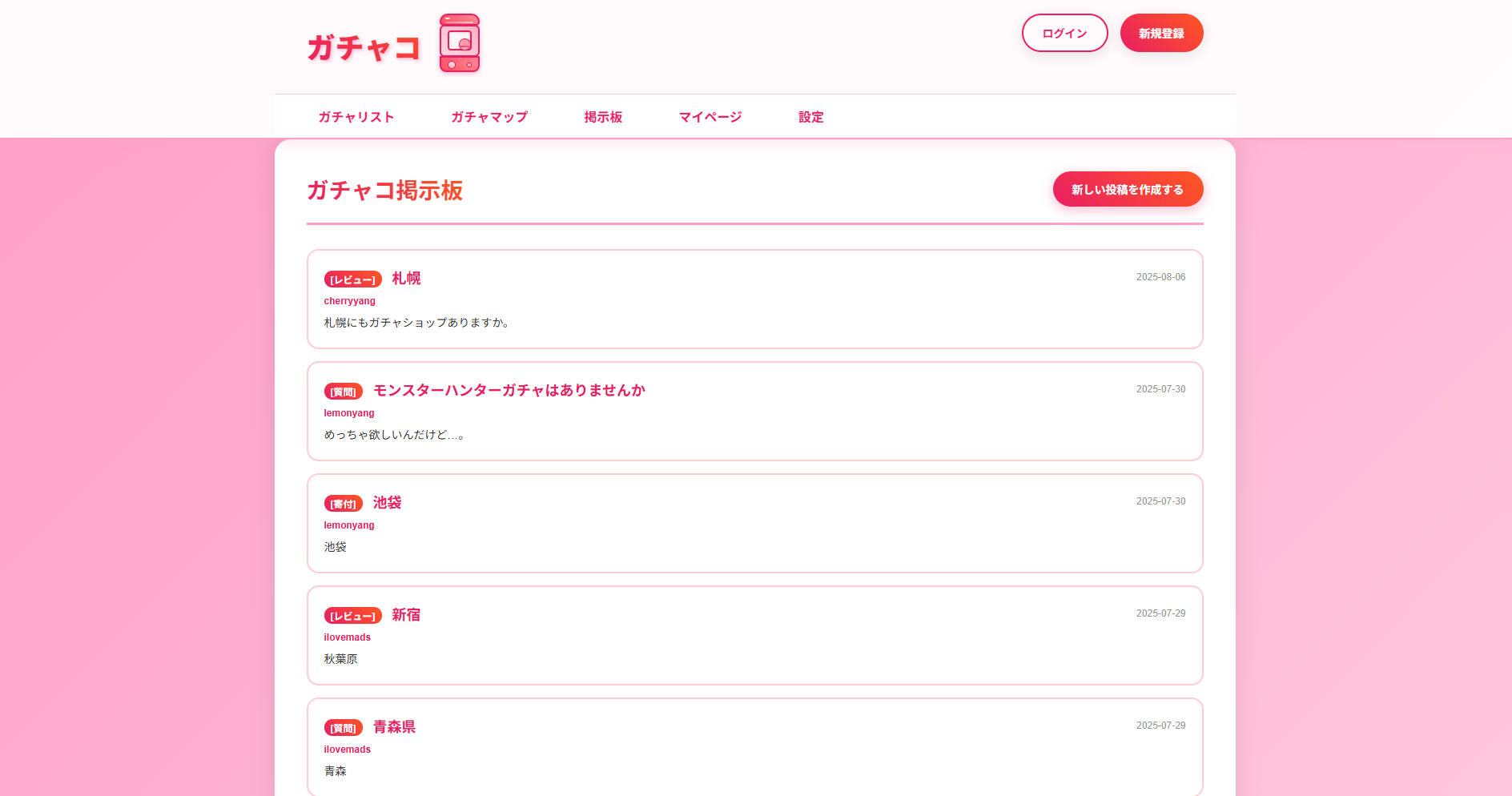Open マイページ
Image resolution: width=1512 pixels, height=796 pixels.
(x=710, y=117)
